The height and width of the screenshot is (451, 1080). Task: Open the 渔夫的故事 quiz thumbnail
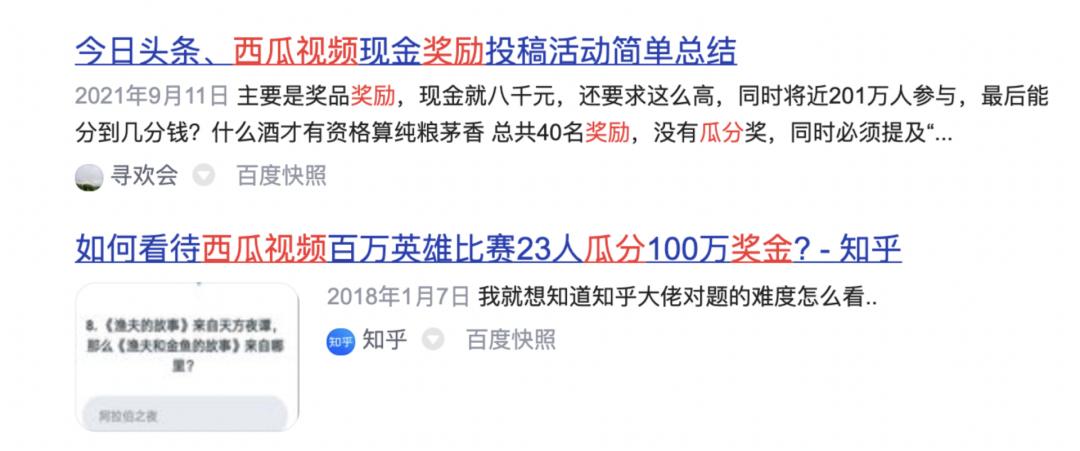pos(187,356)
